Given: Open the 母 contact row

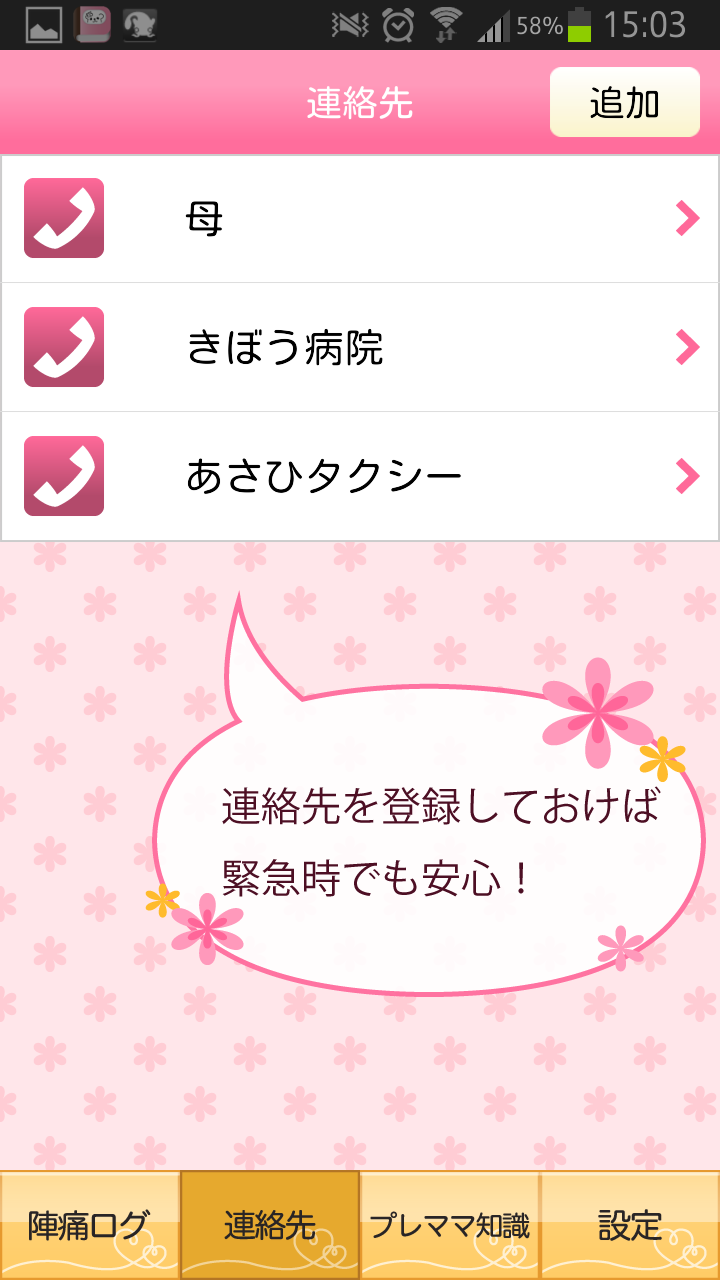Looking at the screenshot, I should (400, 219).
